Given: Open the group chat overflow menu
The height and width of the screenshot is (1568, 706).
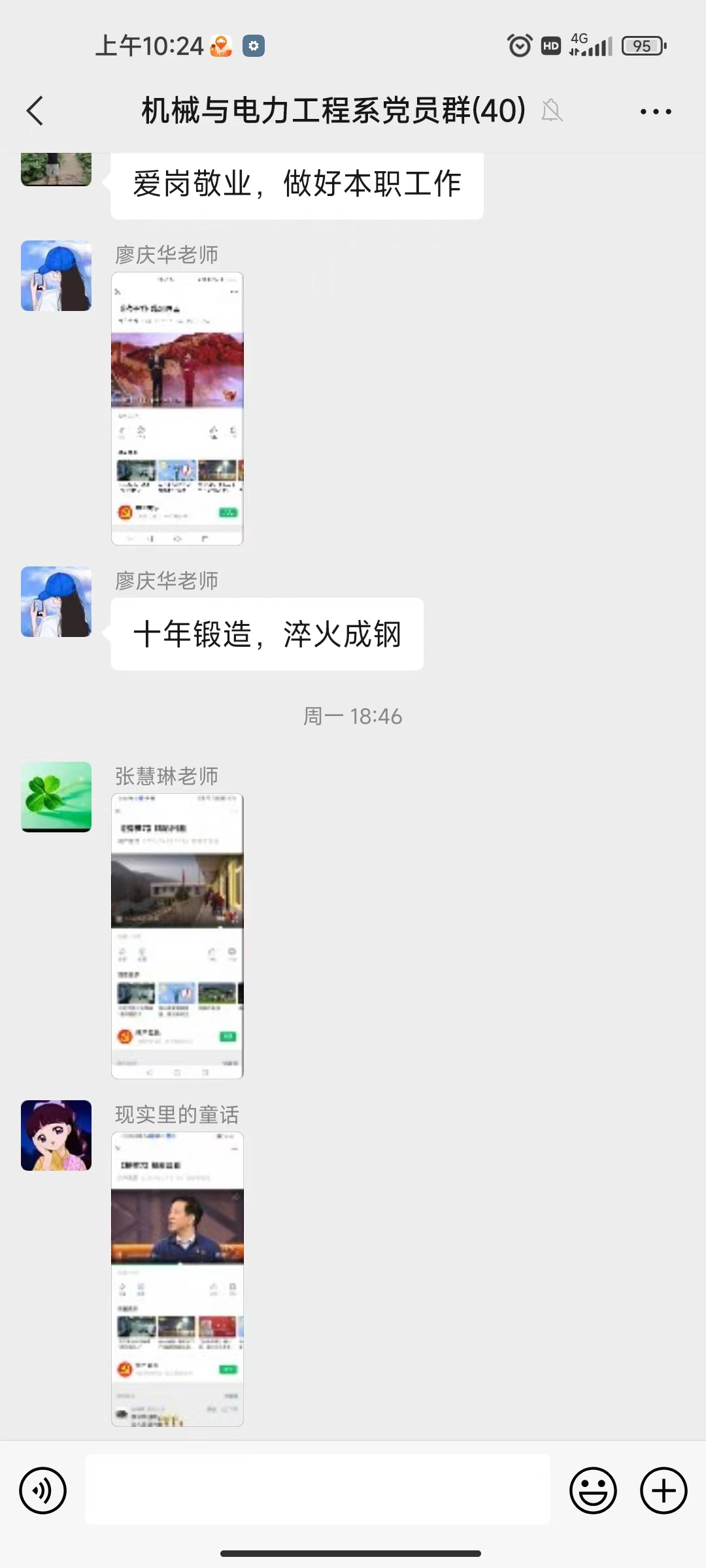Looking at the screenshot, I should coord(656,112).
